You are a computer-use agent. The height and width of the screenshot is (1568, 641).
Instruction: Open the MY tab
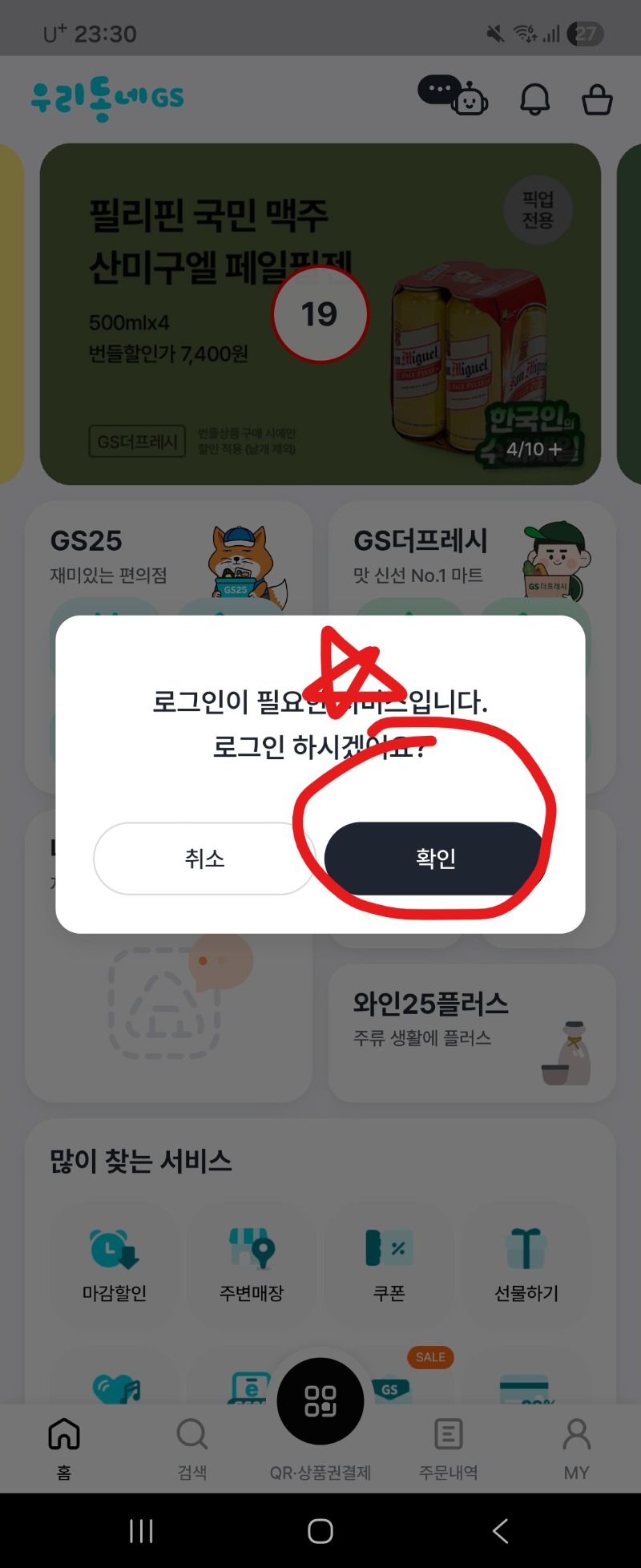(576, 1448)
